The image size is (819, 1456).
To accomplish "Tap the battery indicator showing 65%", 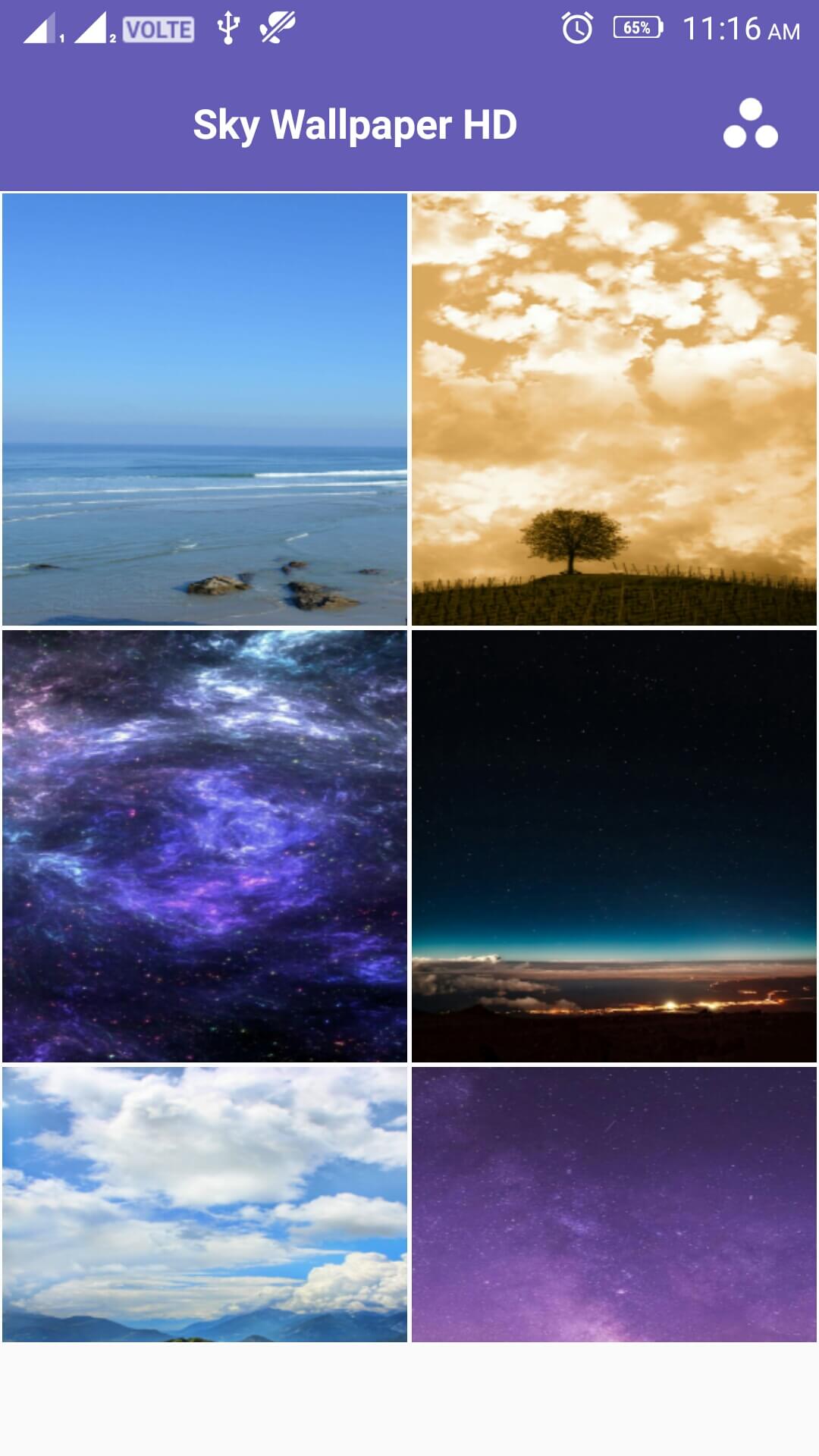I will [635, 29].
